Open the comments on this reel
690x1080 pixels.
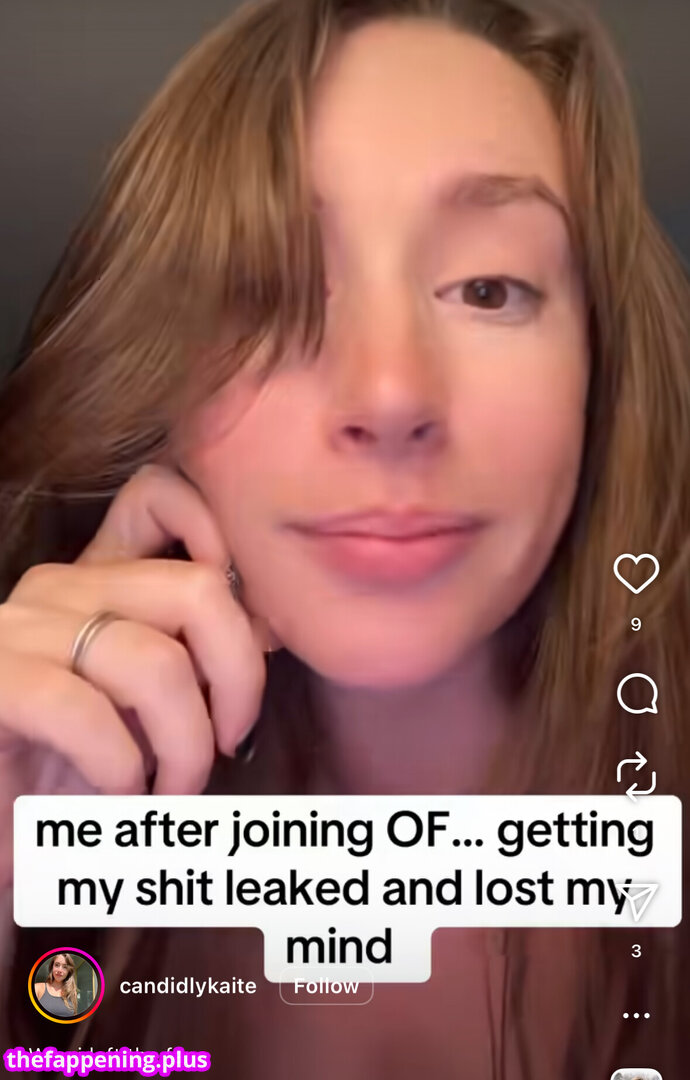636,693
